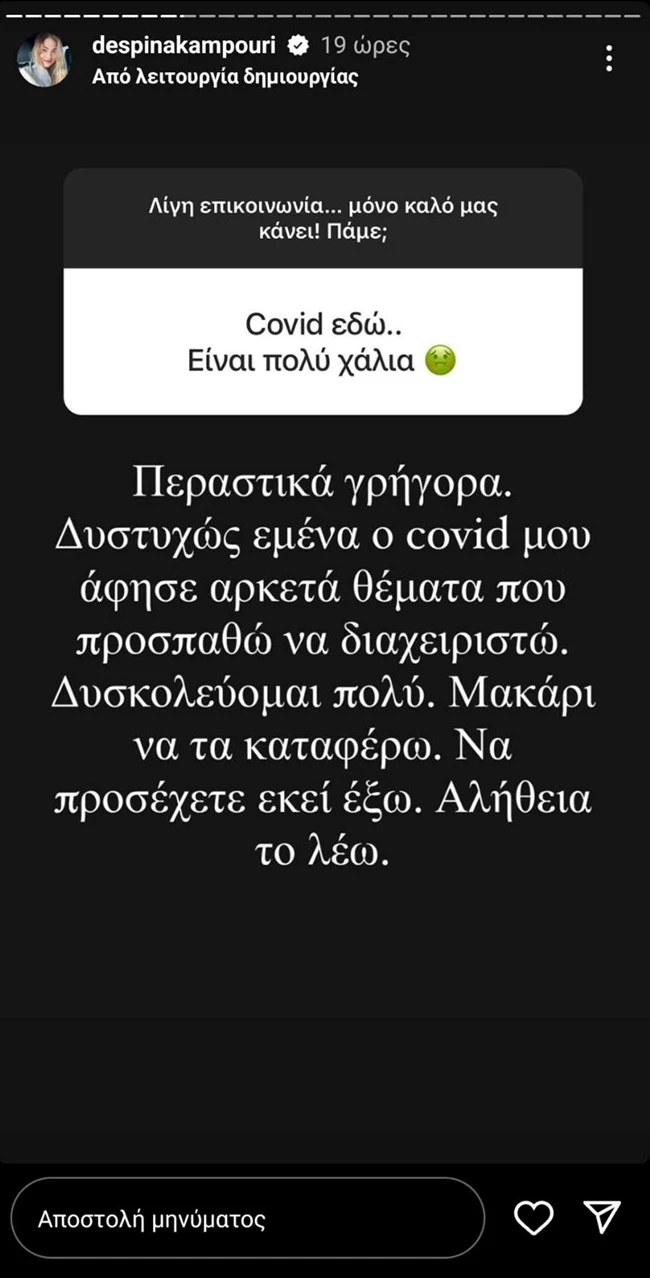Open the three-dot story options menu
The height and width of the screenshot is (1278, 650).
click(x=609, y=59)
